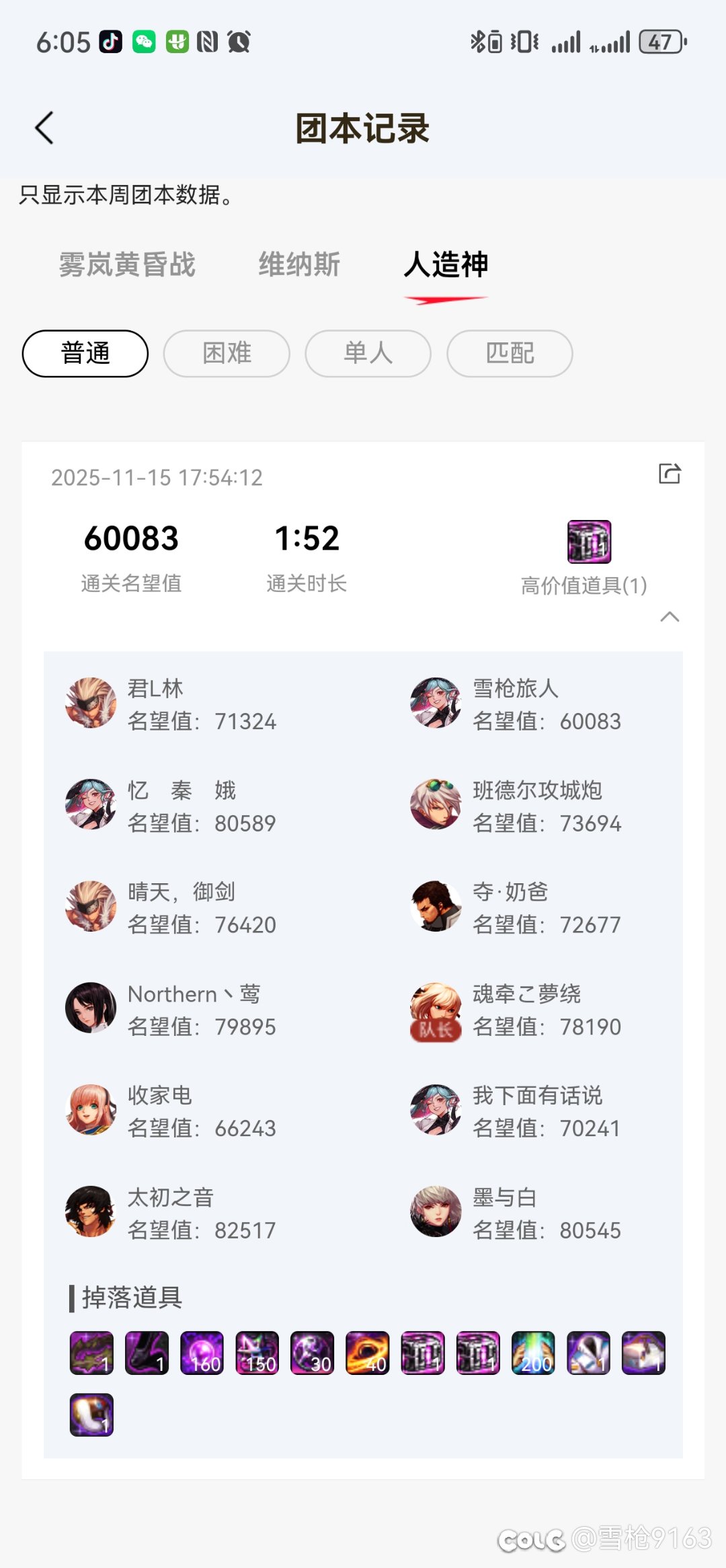This screenshot has height=1568, width=726.
Task: Go back from 团本记录 page
Action: [44, 128]
